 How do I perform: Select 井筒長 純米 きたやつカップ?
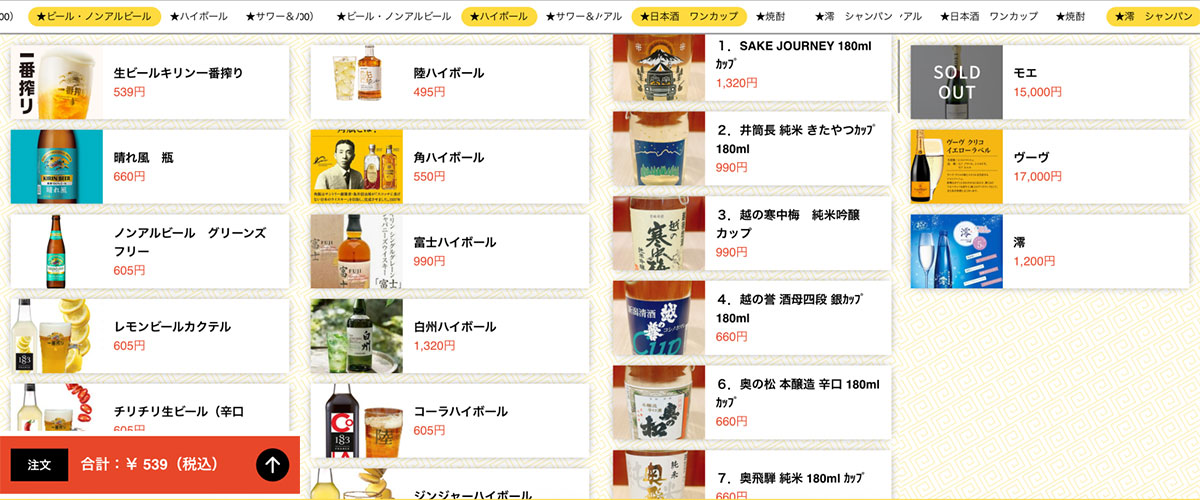coord(752,148)
